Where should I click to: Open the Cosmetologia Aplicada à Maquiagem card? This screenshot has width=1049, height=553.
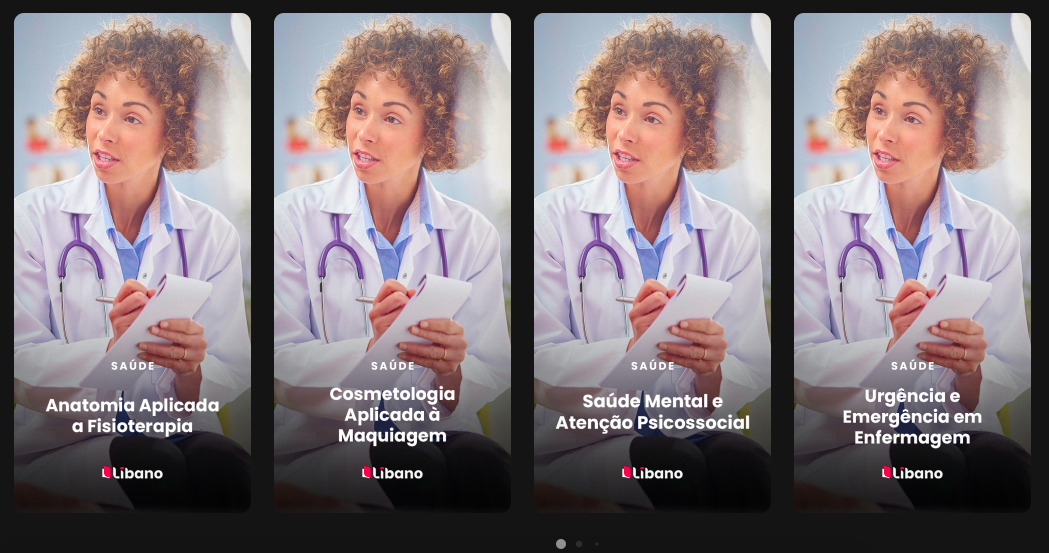pyautogui.click(x=392, y=263)
